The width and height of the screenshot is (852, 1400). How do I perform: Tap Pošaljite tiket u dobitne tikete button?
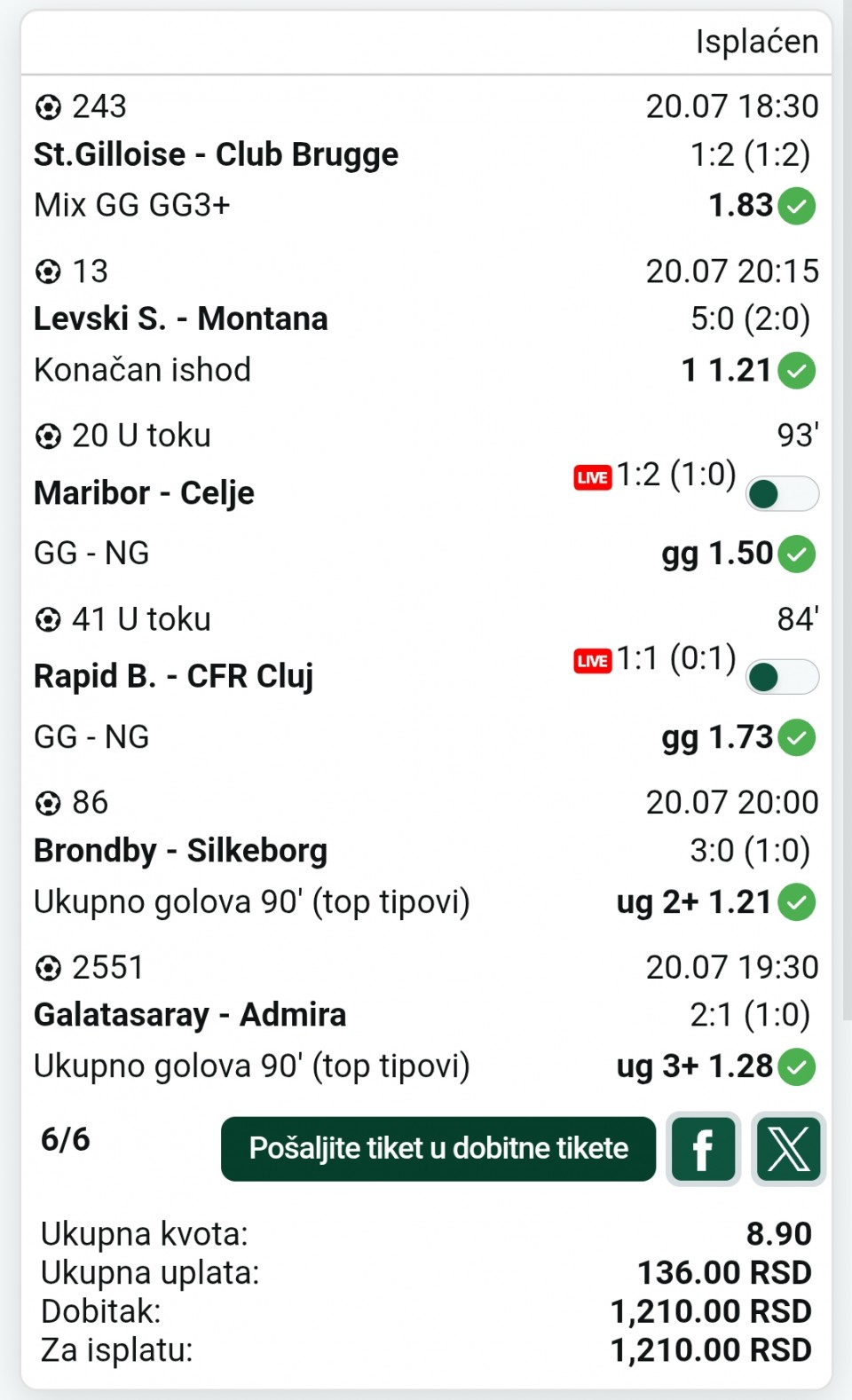(x=438, y=1148)
